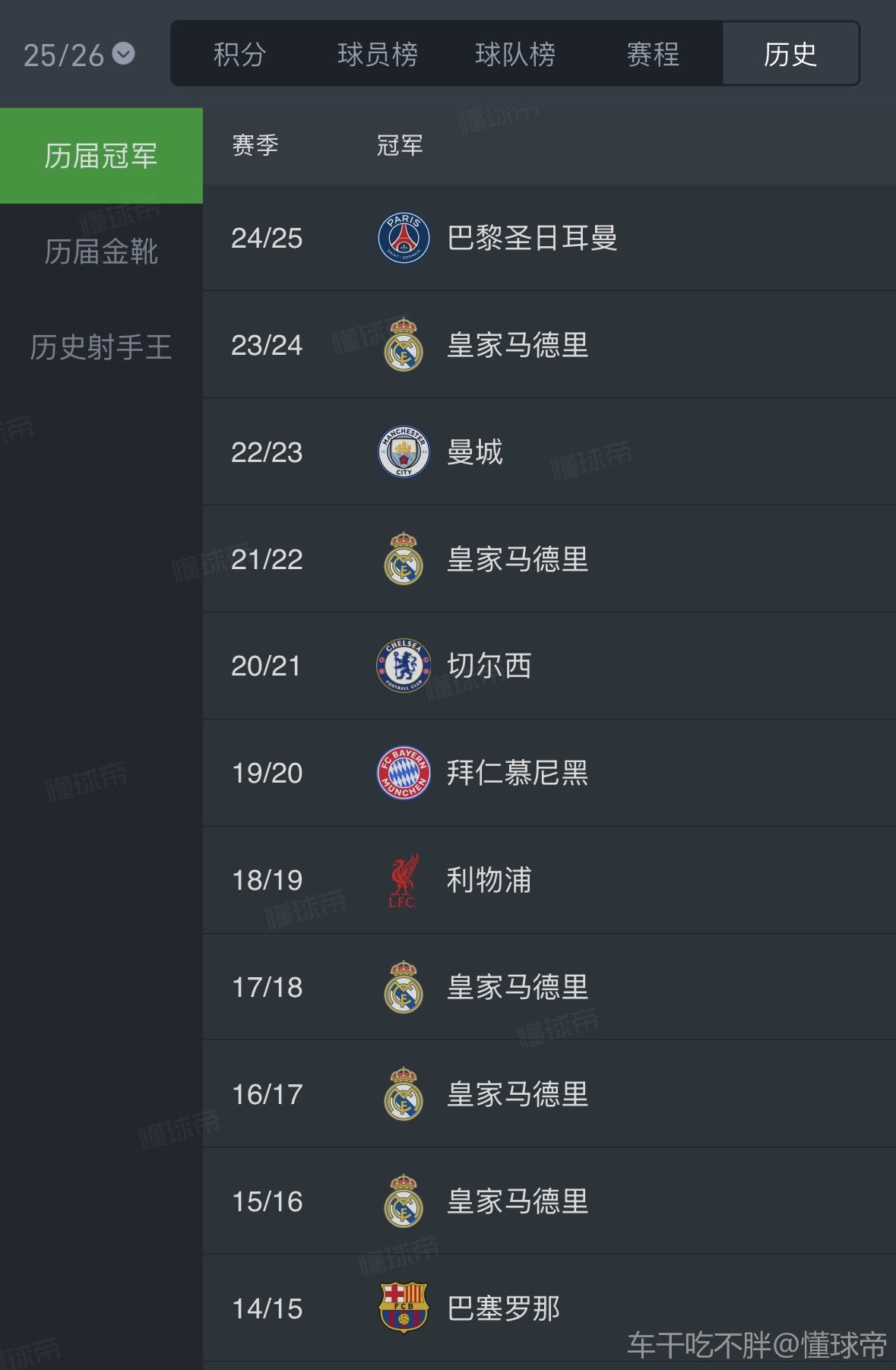Open 切尔西, the 20/21 champion
This screenshot has height=1370, width=896.
(x=489, y=666)
